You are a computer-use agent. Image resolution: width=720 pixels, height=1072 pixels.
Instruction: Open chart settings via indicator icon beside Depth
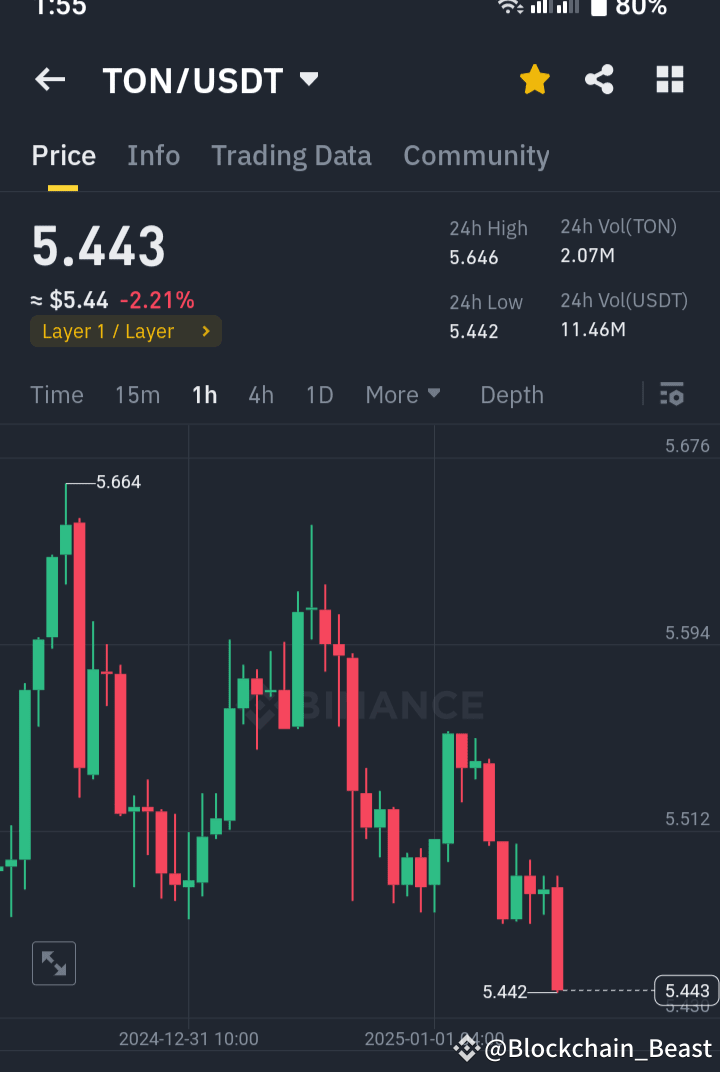click(x=671, y=394)
